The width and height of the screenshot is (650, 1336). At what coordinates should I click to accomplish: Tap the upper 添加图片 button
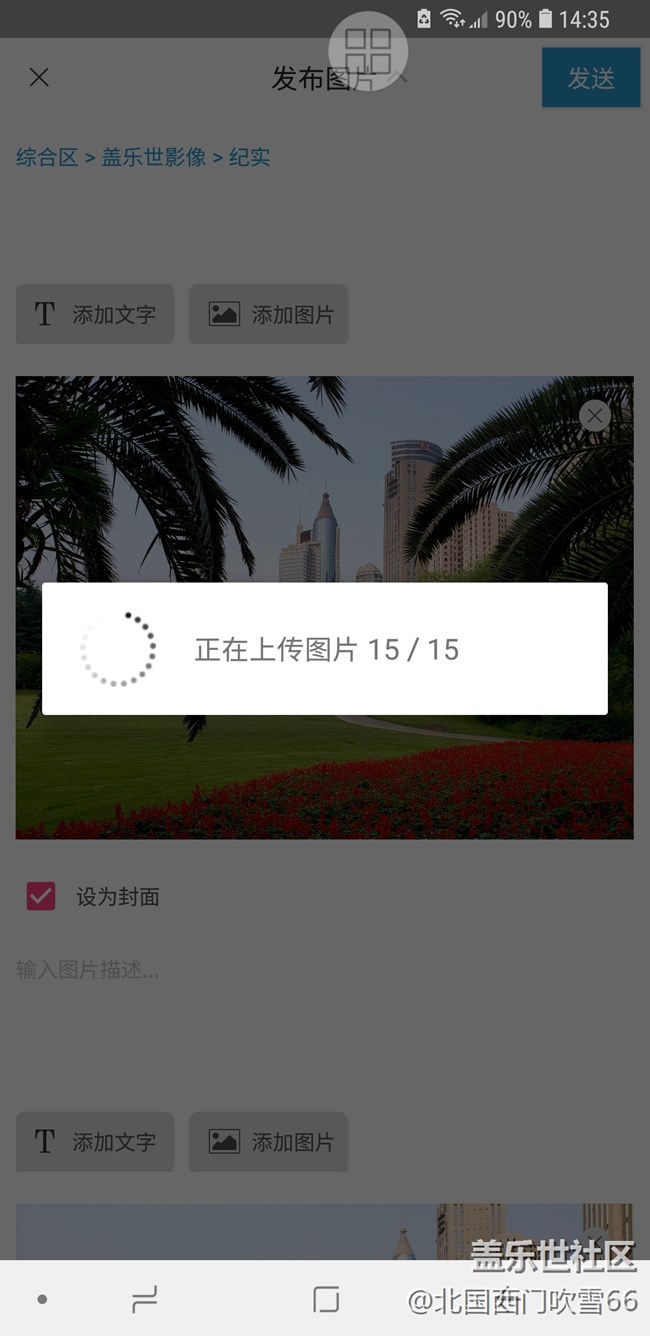[269, 314]
